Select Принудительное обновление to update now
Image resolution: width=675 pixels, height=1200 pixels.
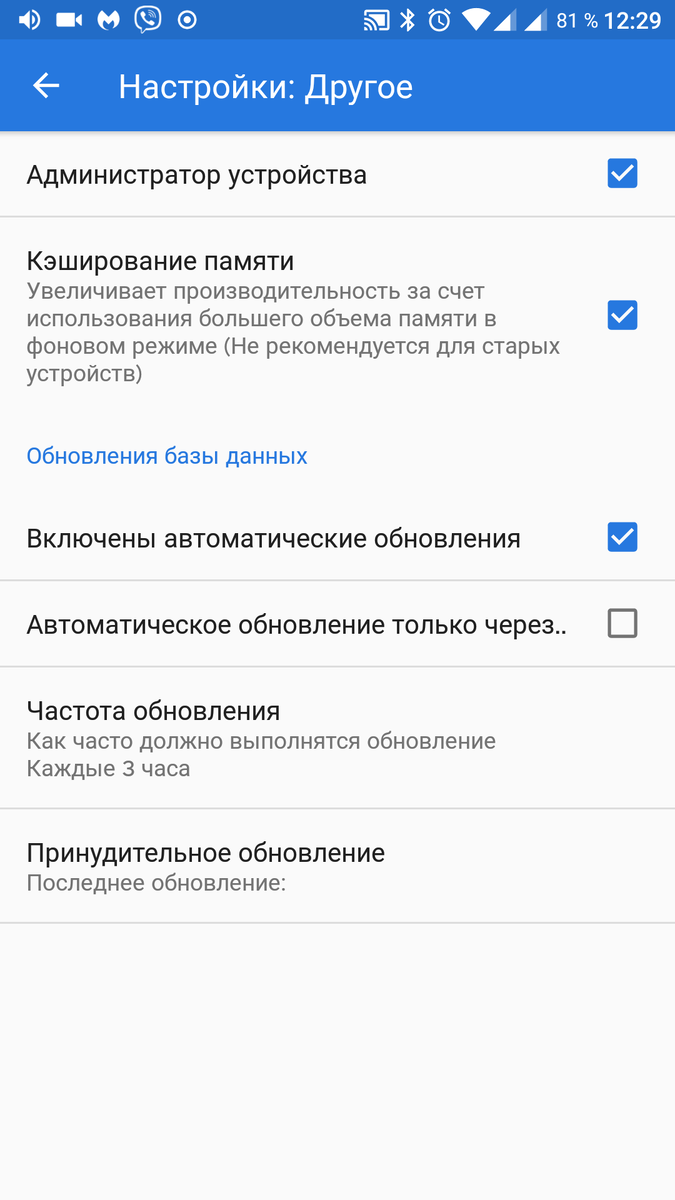[x=337, y=866]
